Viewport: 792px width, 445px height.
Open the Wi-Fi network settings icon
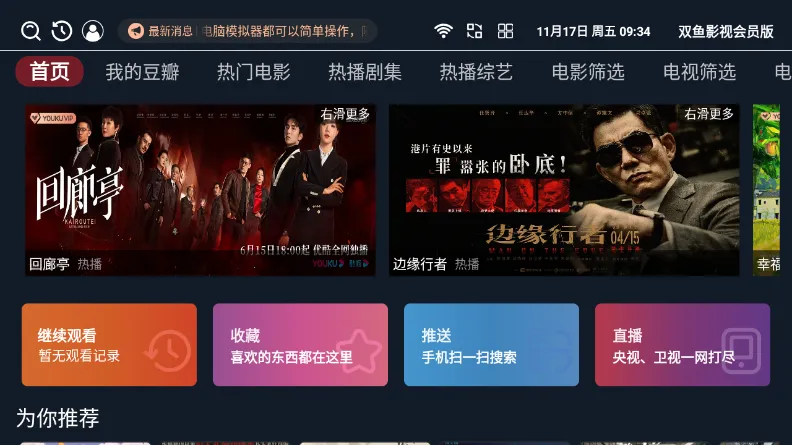443,31
